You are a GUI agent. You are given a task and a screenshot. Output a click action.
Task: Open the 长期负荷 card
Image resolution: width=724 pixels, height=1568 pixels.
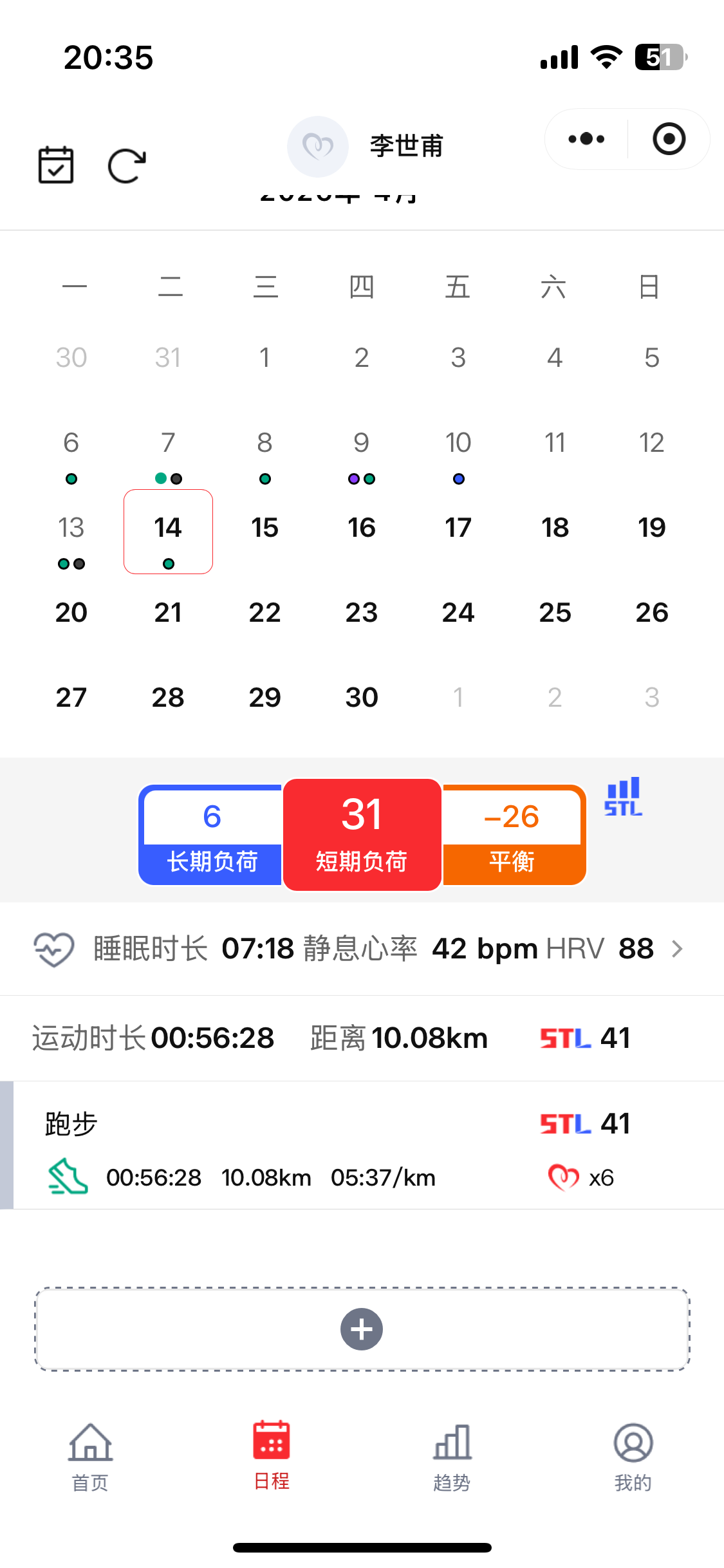click(212, 835)
